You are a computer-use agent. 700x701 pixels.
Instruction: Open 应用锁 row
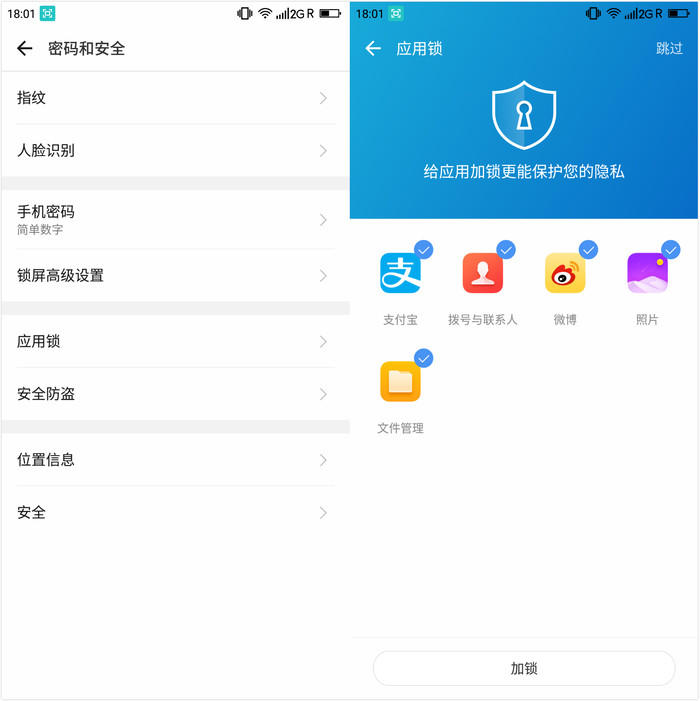174,341
